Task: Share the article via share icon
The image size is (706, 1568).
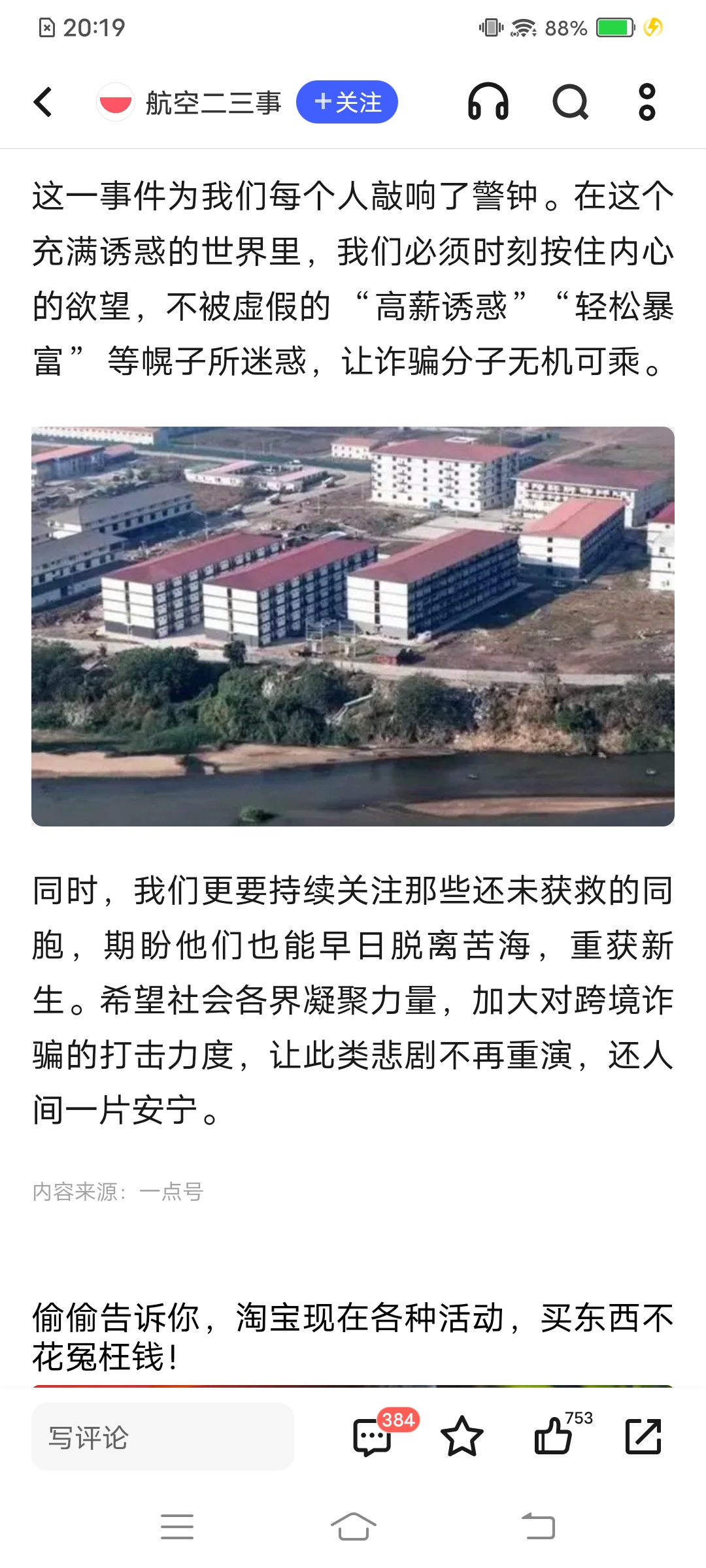Action: click(x=643, y=1437)
